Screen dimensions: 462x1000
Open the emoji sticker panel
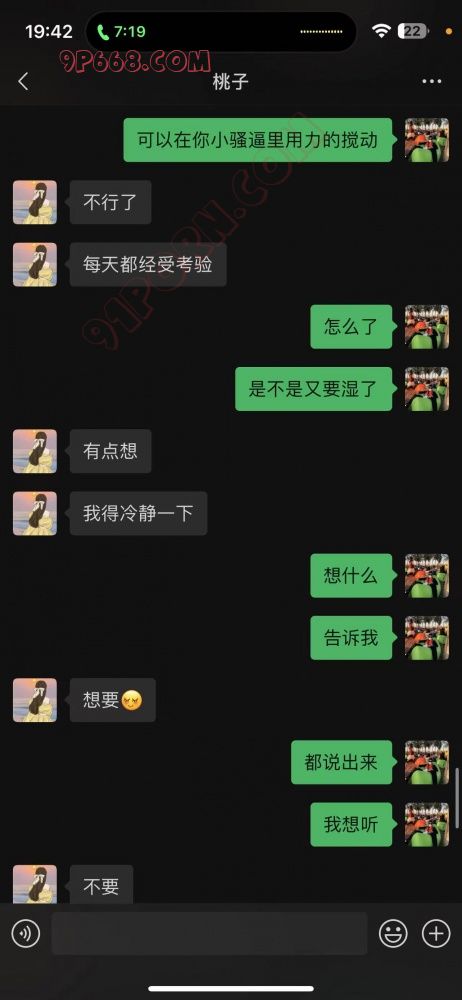pos(393,934)
